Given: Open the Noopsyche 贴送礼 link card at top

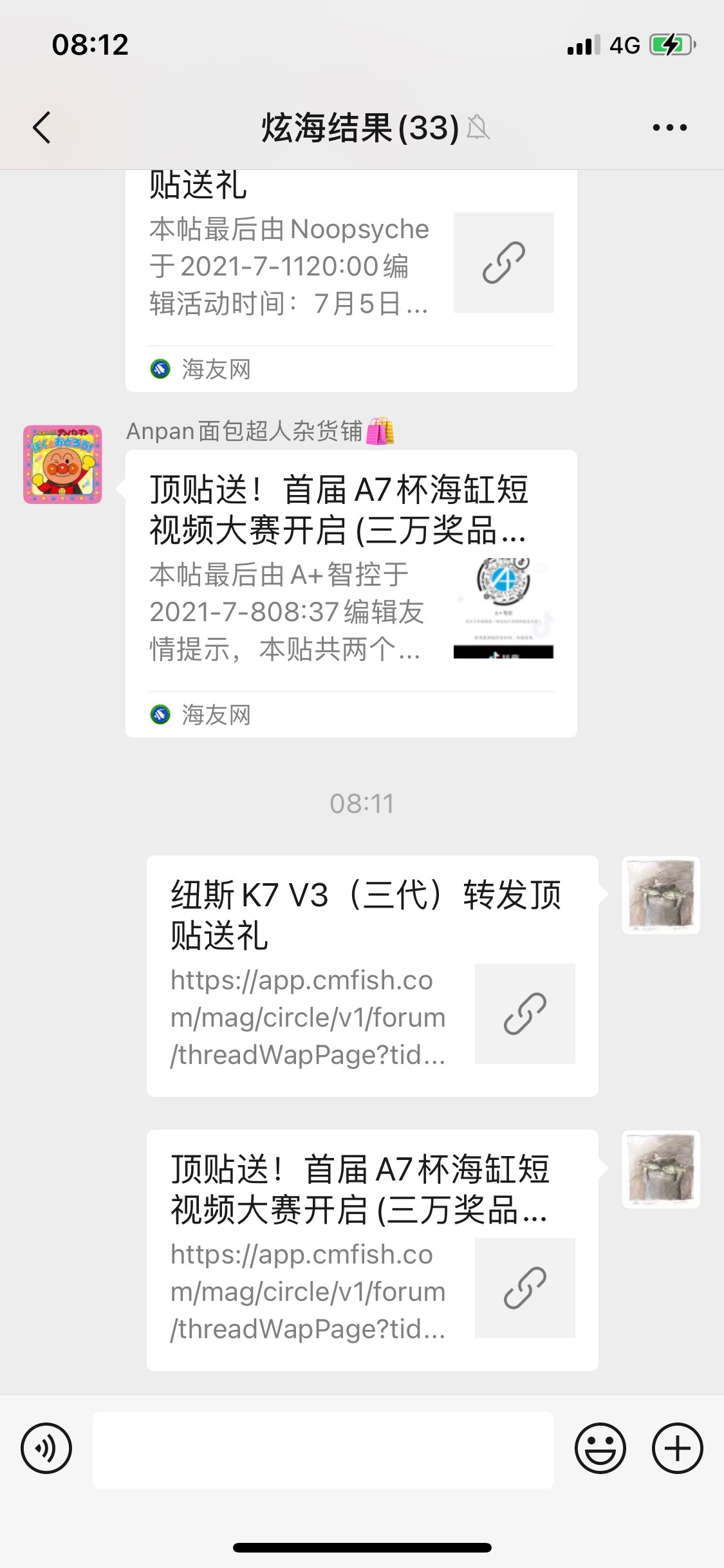Looking at the screenshot, I should pos(351,277).
